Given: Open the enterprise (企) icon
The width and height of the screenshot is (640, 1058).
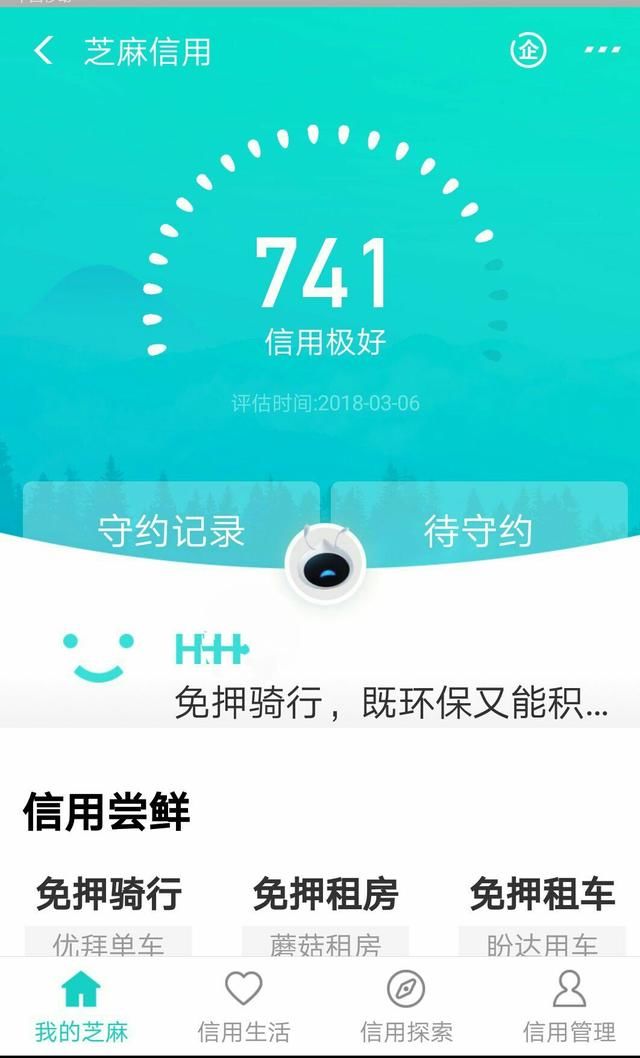Looking at the screenshot, I should click(x=529, y=50).
